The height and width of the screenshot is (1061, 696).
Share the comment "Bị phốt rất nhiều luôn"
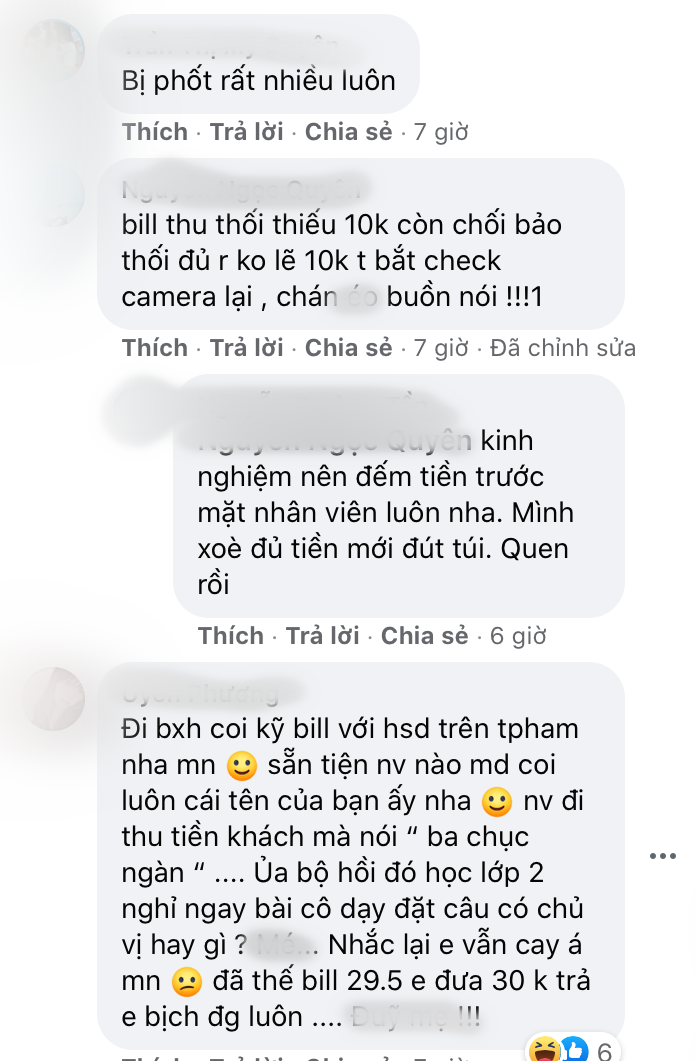(x=348, y=132)
